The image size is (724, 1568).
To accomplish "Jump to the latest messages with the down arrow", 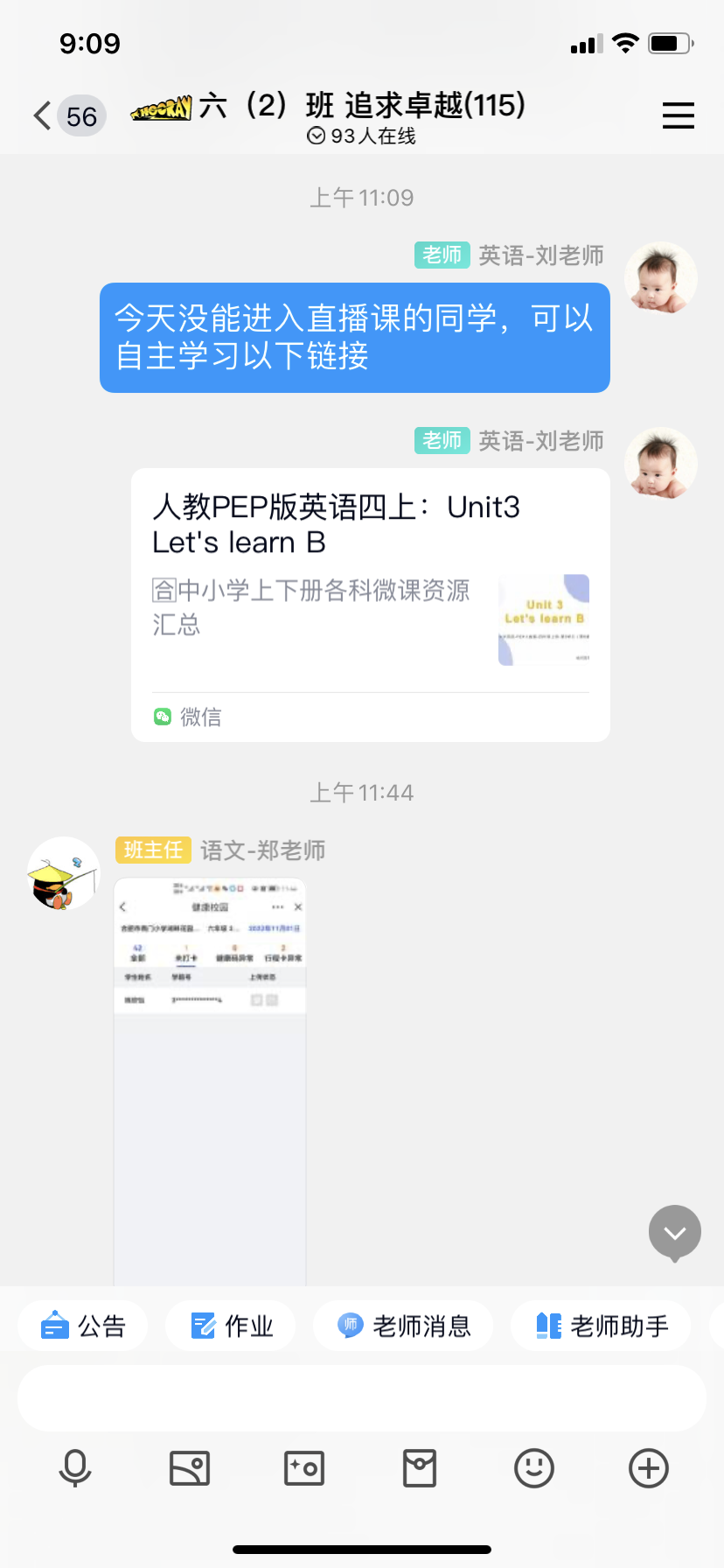I will click(674, 1233).
